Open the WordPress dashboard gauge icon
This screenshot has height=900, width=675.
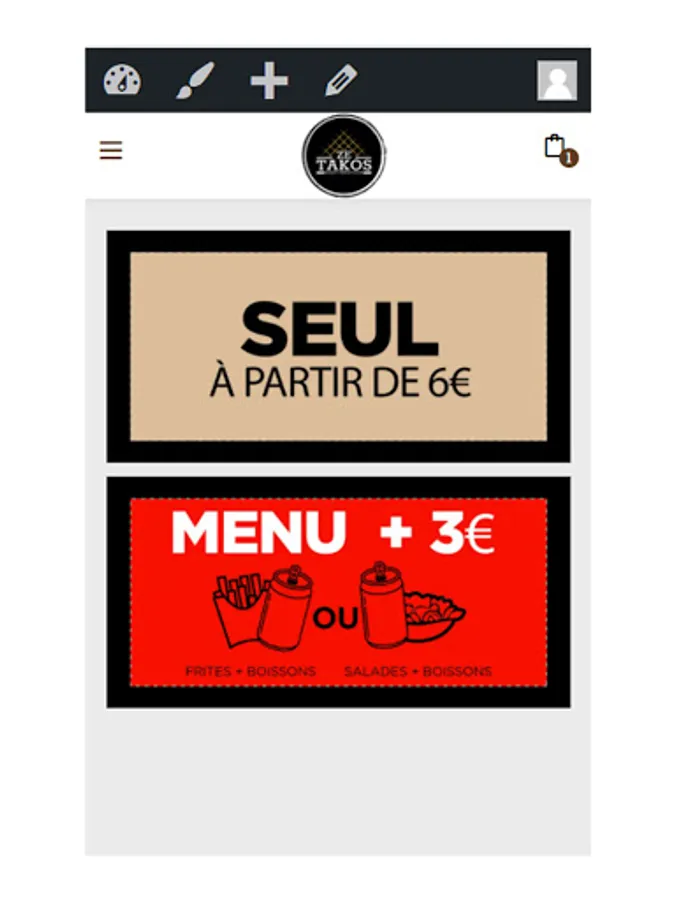(122, 80)
